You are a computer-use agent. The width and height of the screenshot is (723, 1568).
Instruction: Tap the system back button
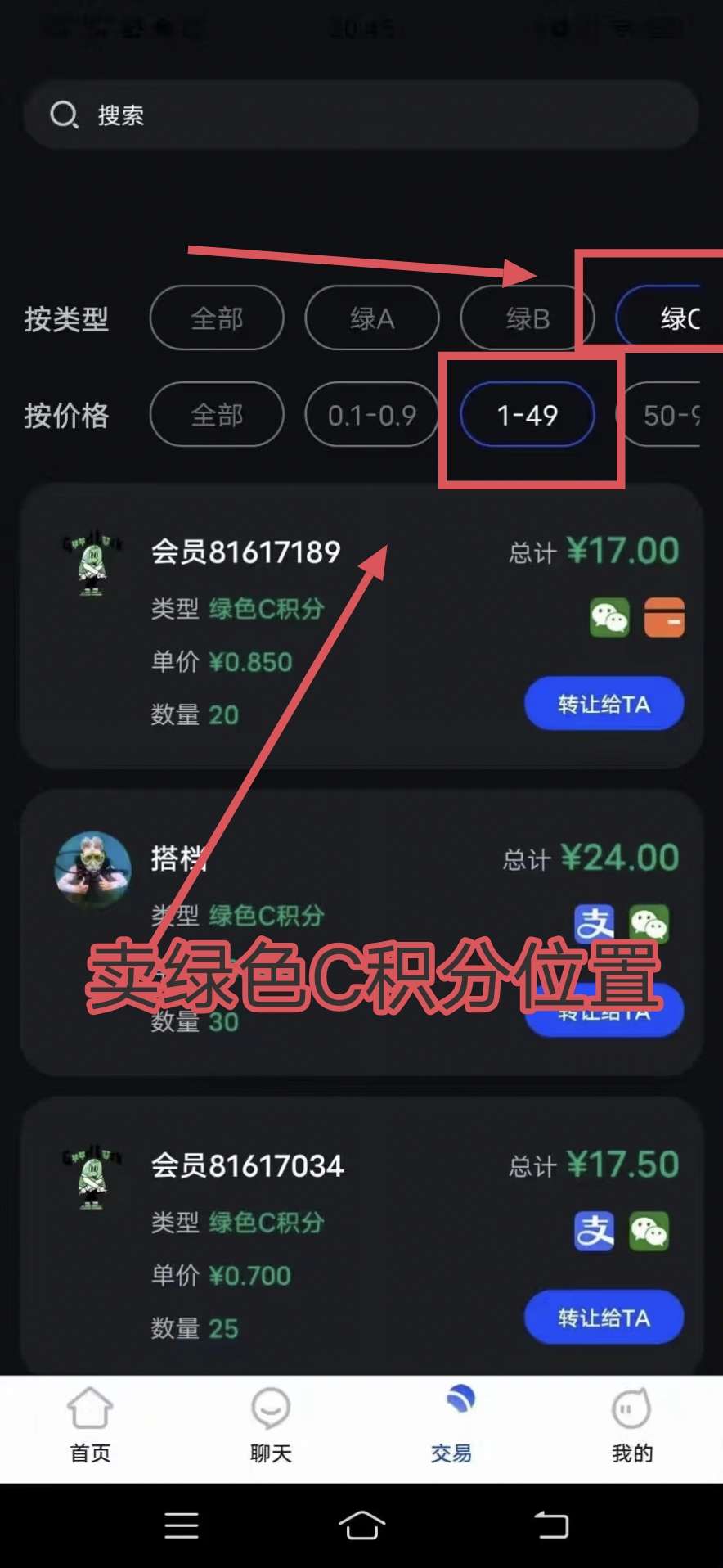551,1525
